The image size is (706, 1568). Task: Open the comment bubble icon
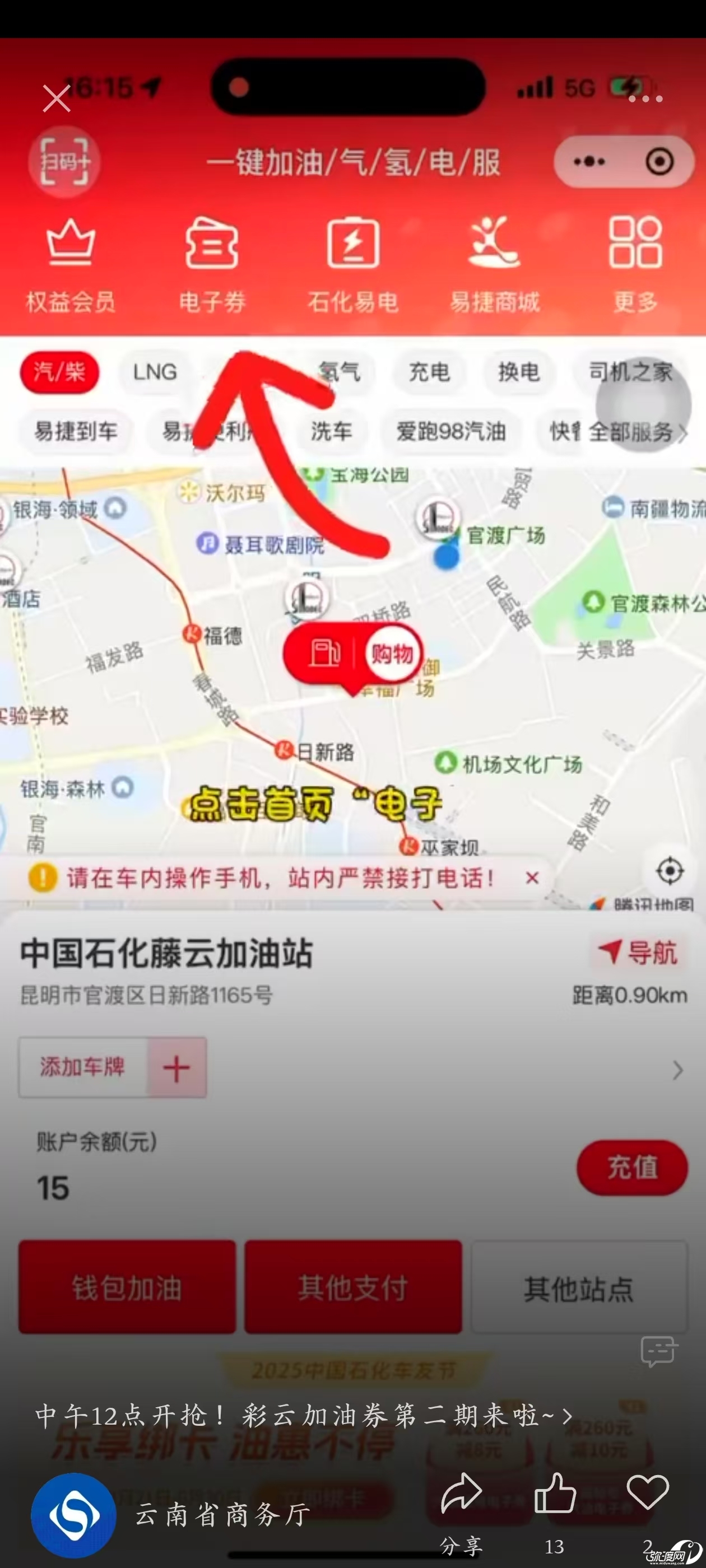point(658,1351)
